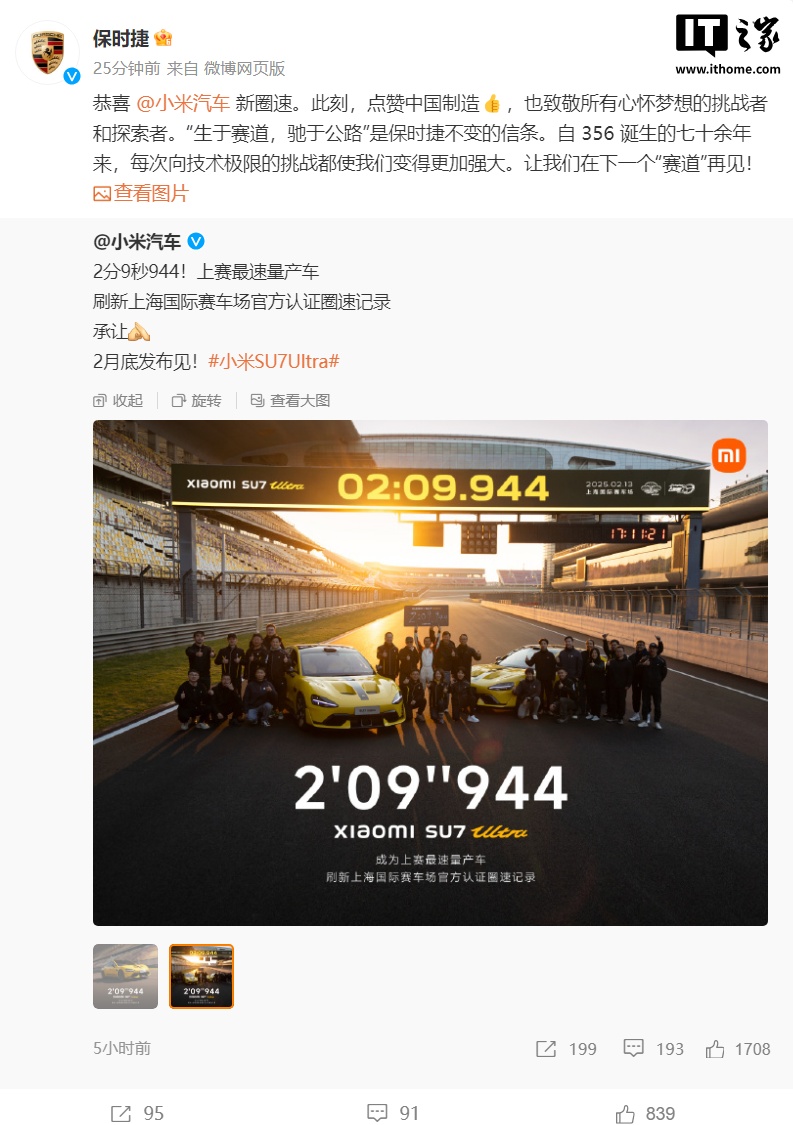The height and width of the screenshot is (1125, 793).
Task: Like Porsche's post (839)
Action: click(645, 1113)
